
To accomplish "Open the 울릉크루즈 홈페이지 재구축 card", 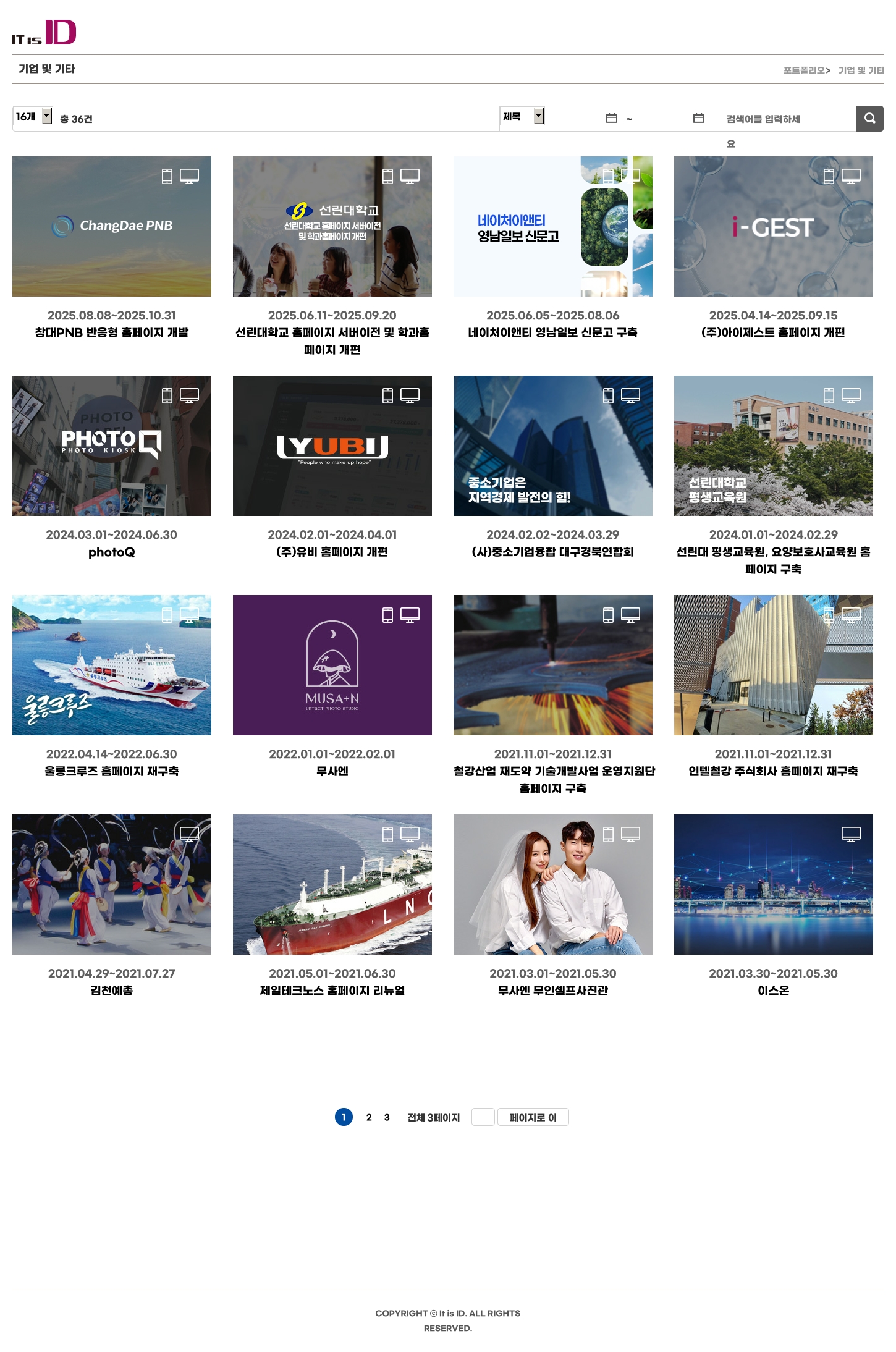I will (x=112, y=665).
